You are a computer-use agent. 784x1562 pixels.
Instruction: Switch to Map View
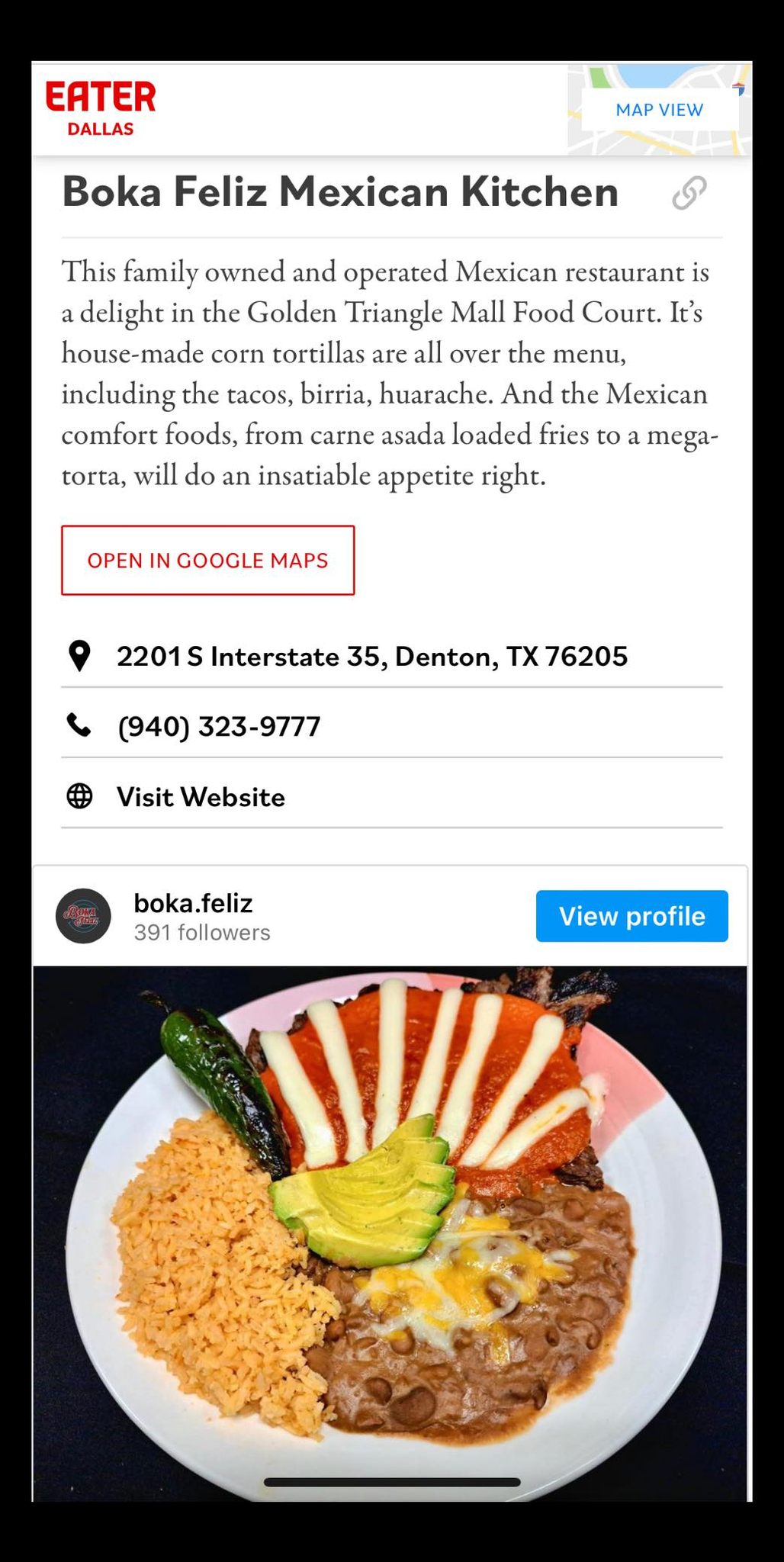(x=659, y=110)
